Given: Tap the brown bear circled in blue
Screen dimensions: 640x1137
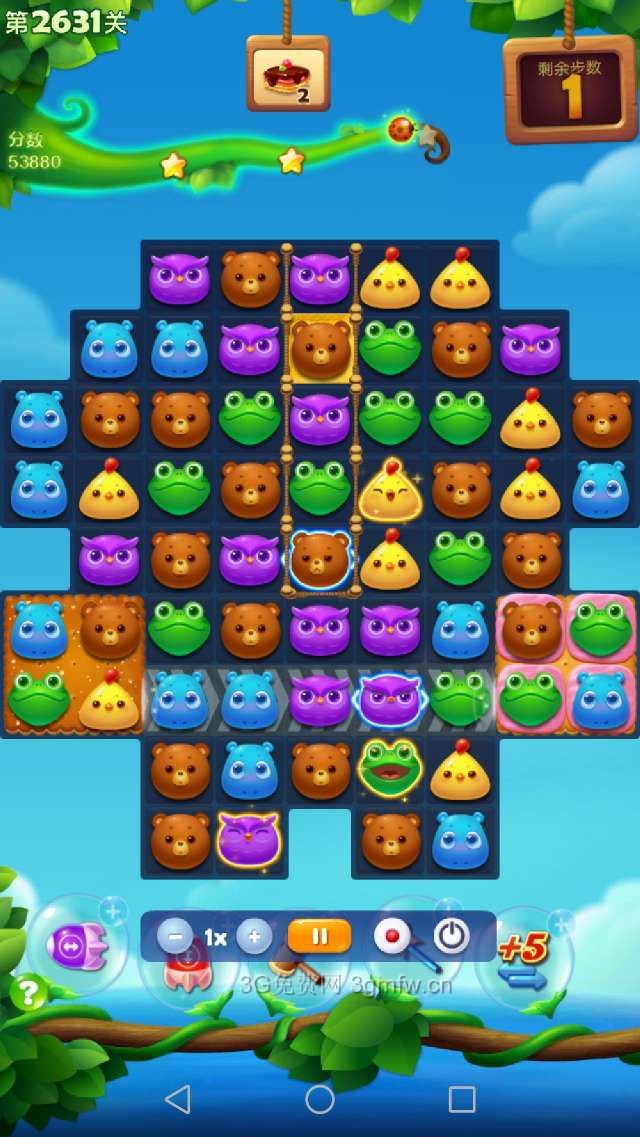Looking at the screenshot, I should 320,560.
